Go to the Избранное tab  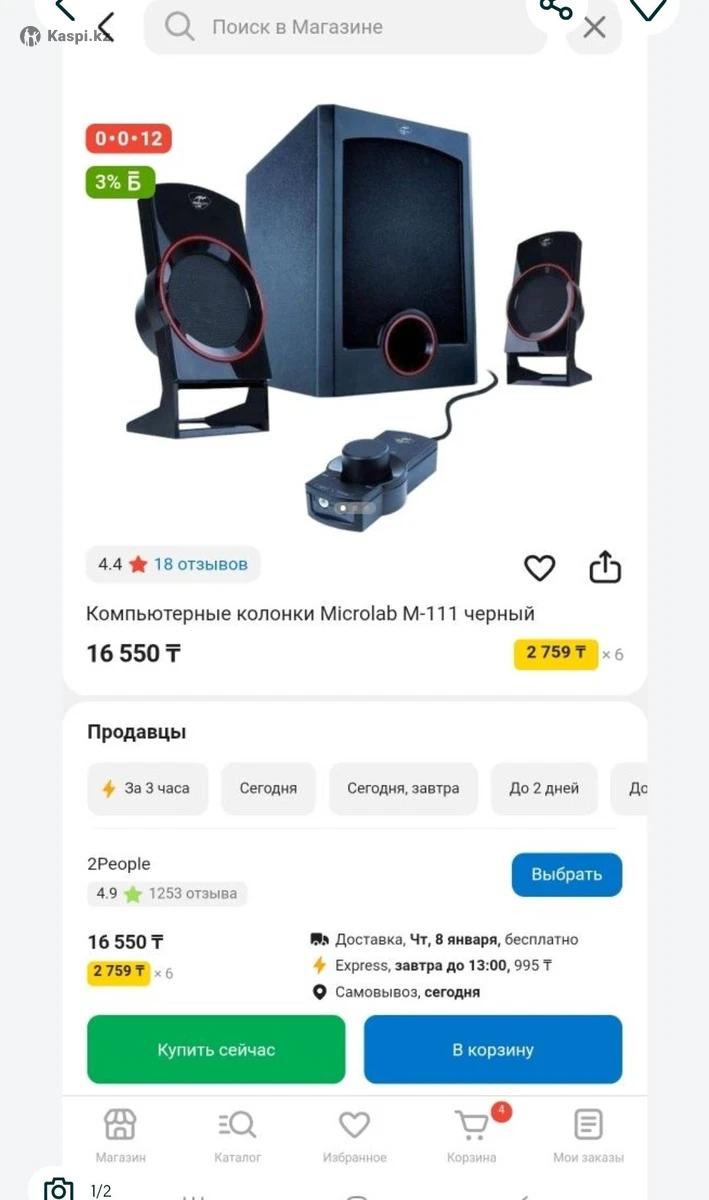tap(354, 1136)
